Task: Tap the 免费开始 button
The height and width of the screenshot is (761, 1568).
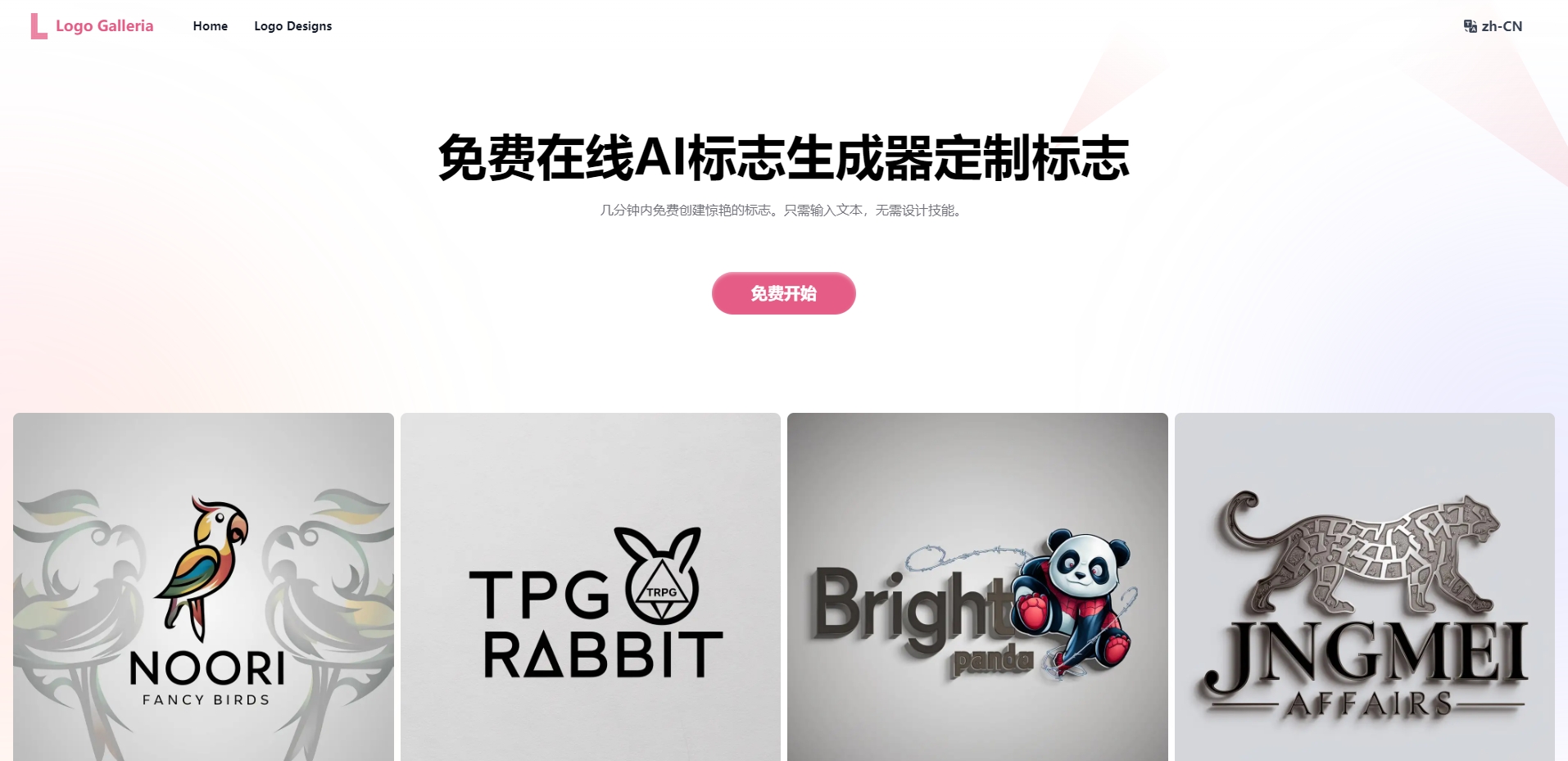Action: point(783,293)
